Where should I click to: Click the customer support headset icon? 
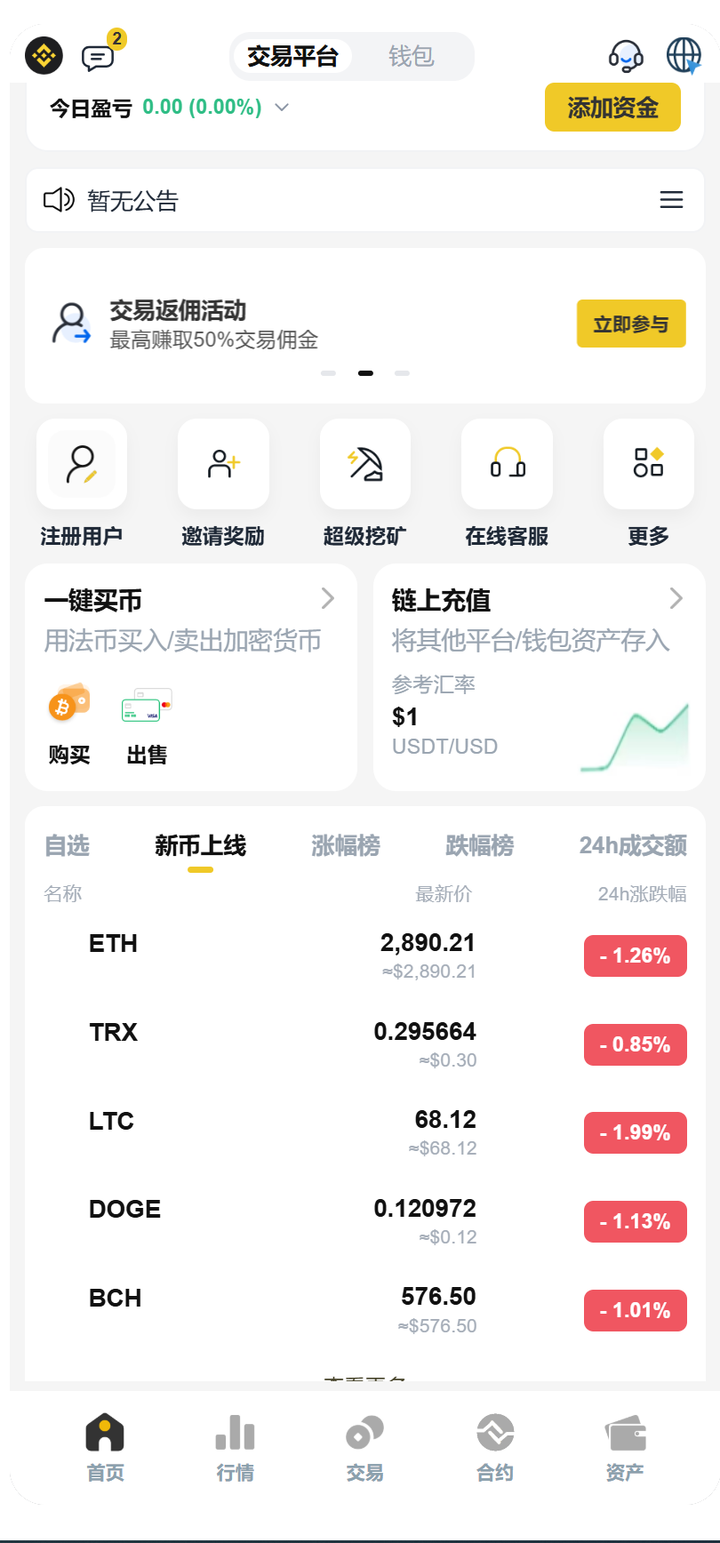(626, 56)
